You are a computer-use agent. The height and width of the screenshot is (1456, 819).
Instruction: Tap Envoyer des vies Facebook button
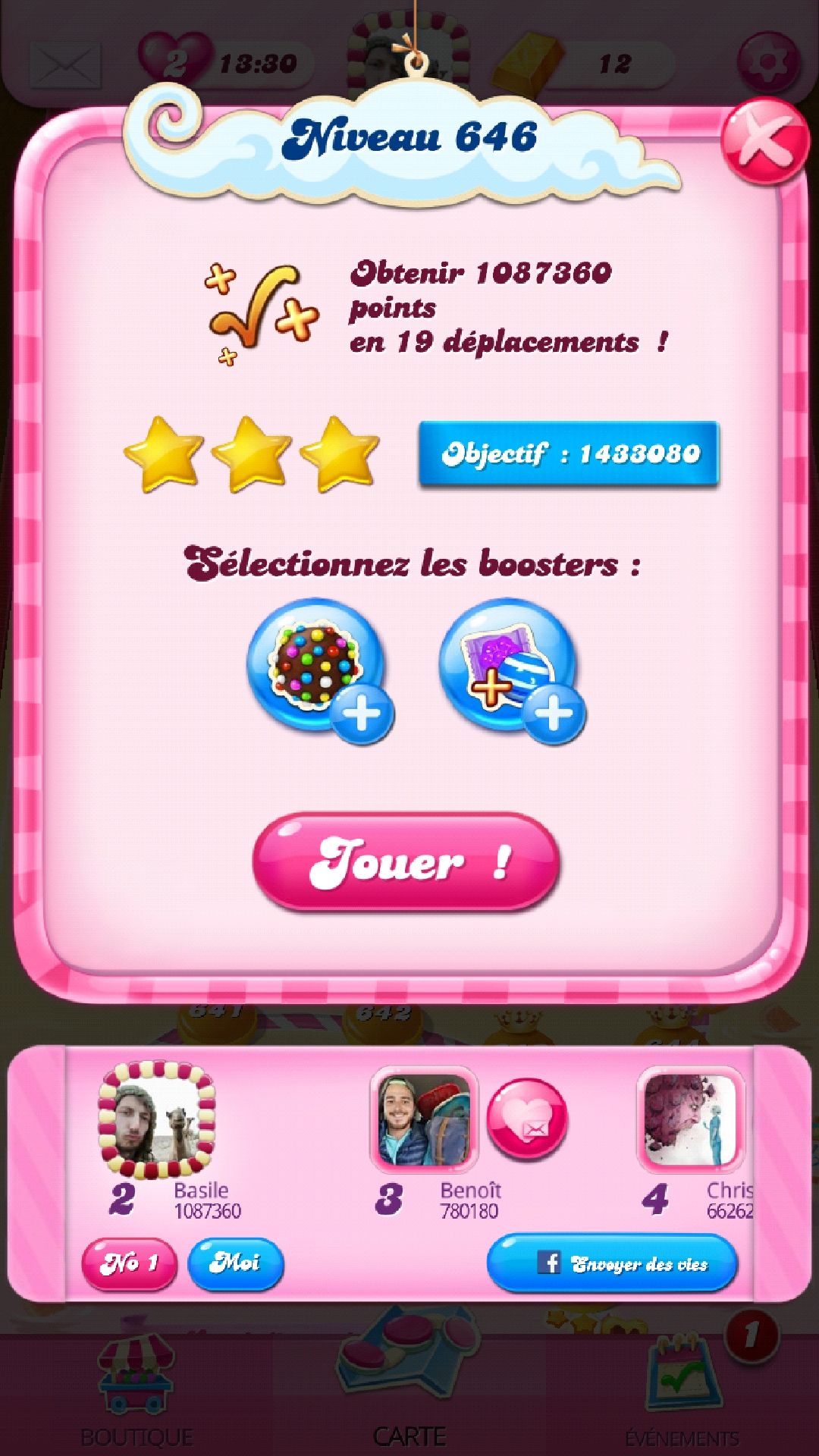click(612, 1263)
